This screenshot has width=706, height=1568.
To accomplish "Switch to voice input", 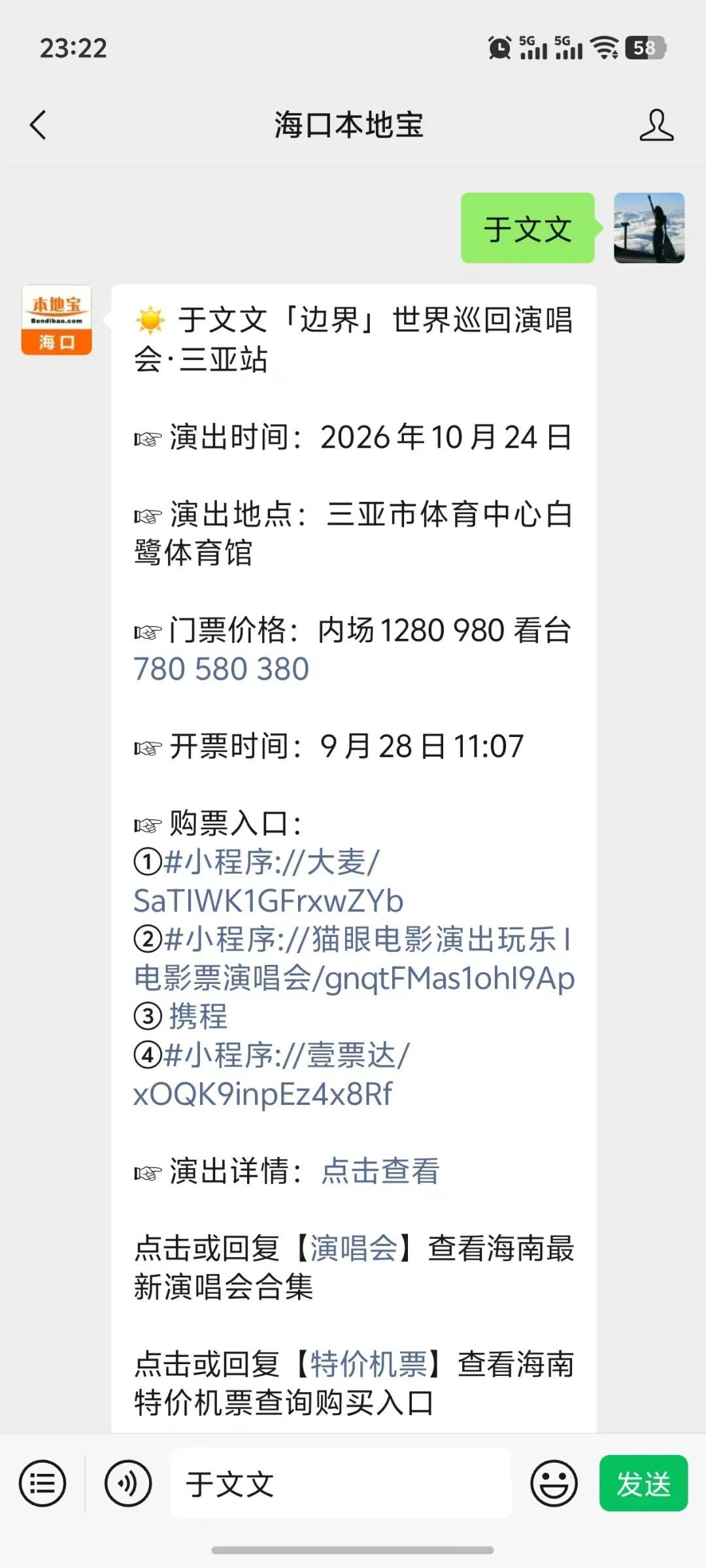I will coord(128,1484).
